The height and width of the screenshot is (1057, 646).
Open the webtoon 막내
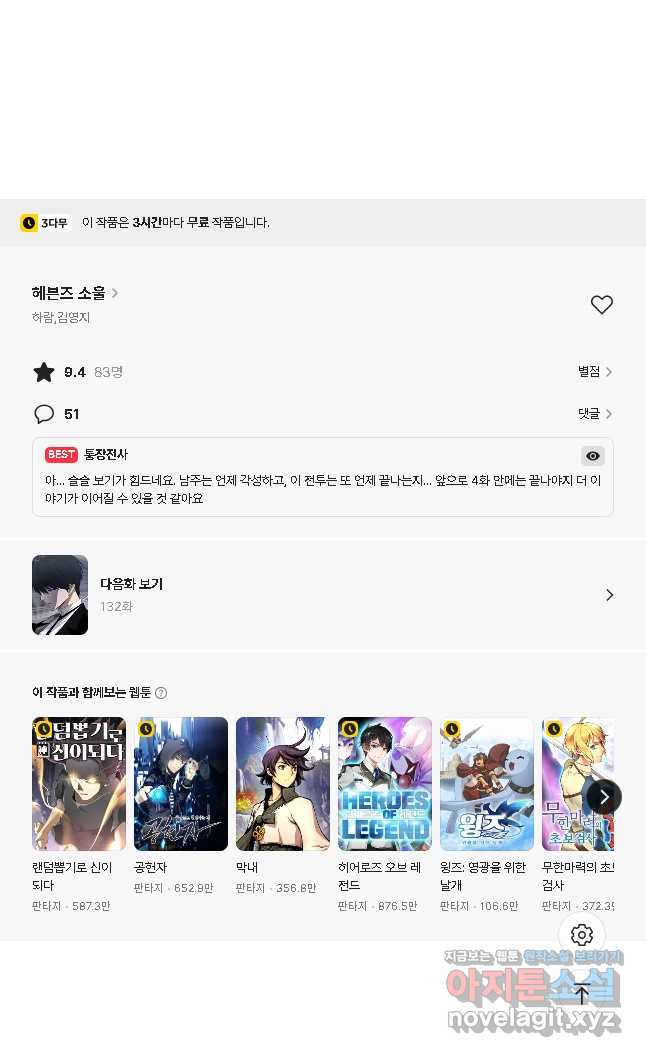tap(283, 783)
